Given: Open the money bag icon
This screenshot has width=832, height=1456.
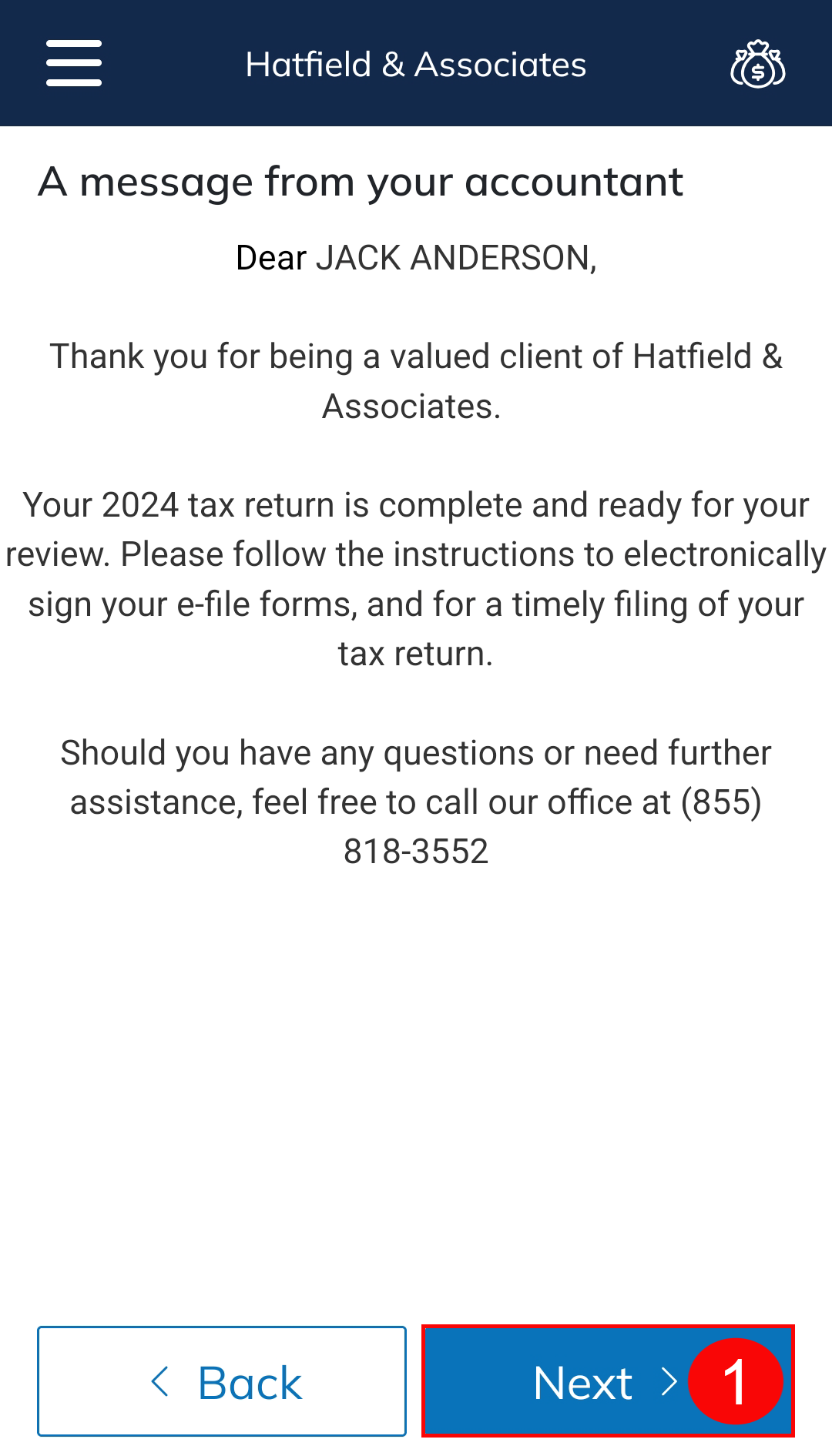Looking at the screenshot, I should tap(757, 65).
